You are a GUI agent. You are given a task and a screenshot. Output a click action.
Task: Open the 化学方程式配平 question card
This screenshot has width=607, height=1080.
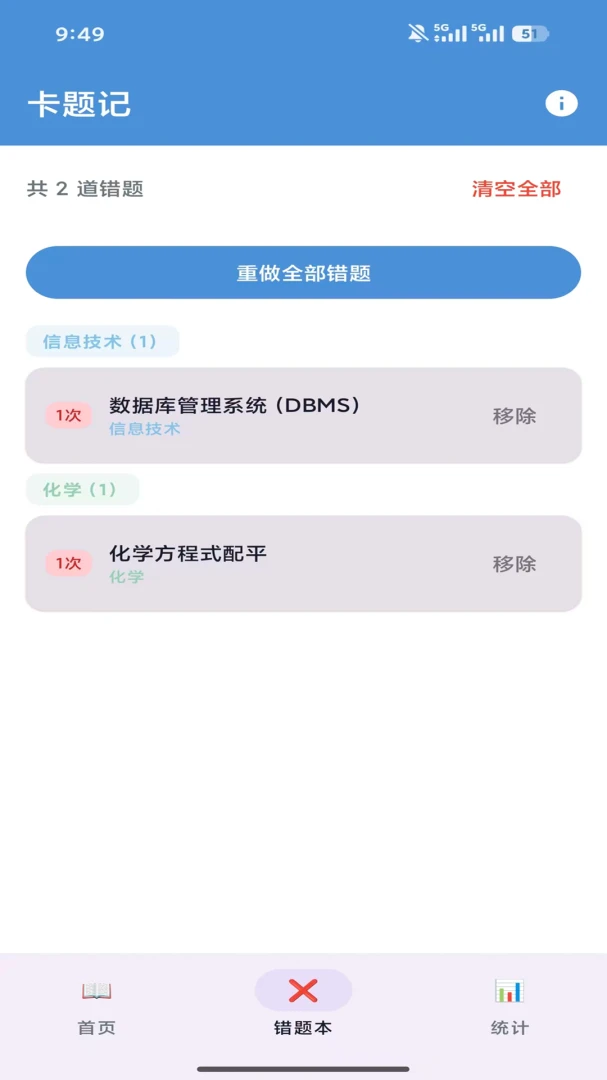coord(303,563)
